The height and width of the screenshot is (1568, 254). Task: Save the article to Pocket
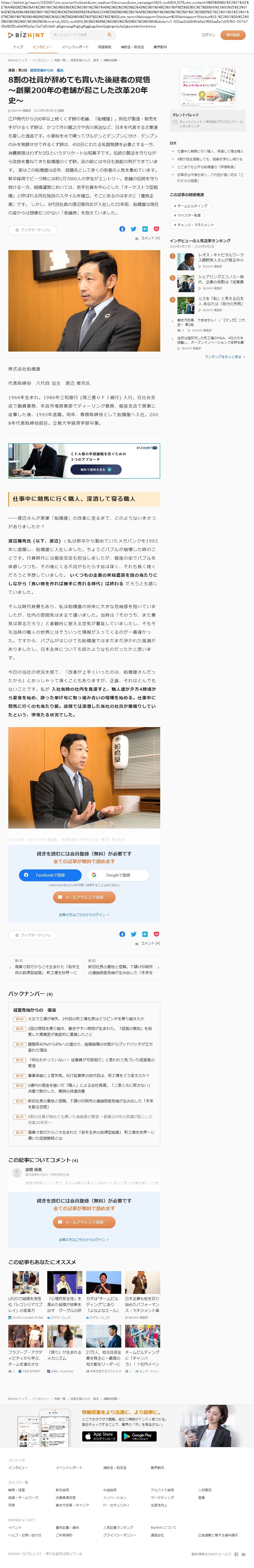coord(156,229)
